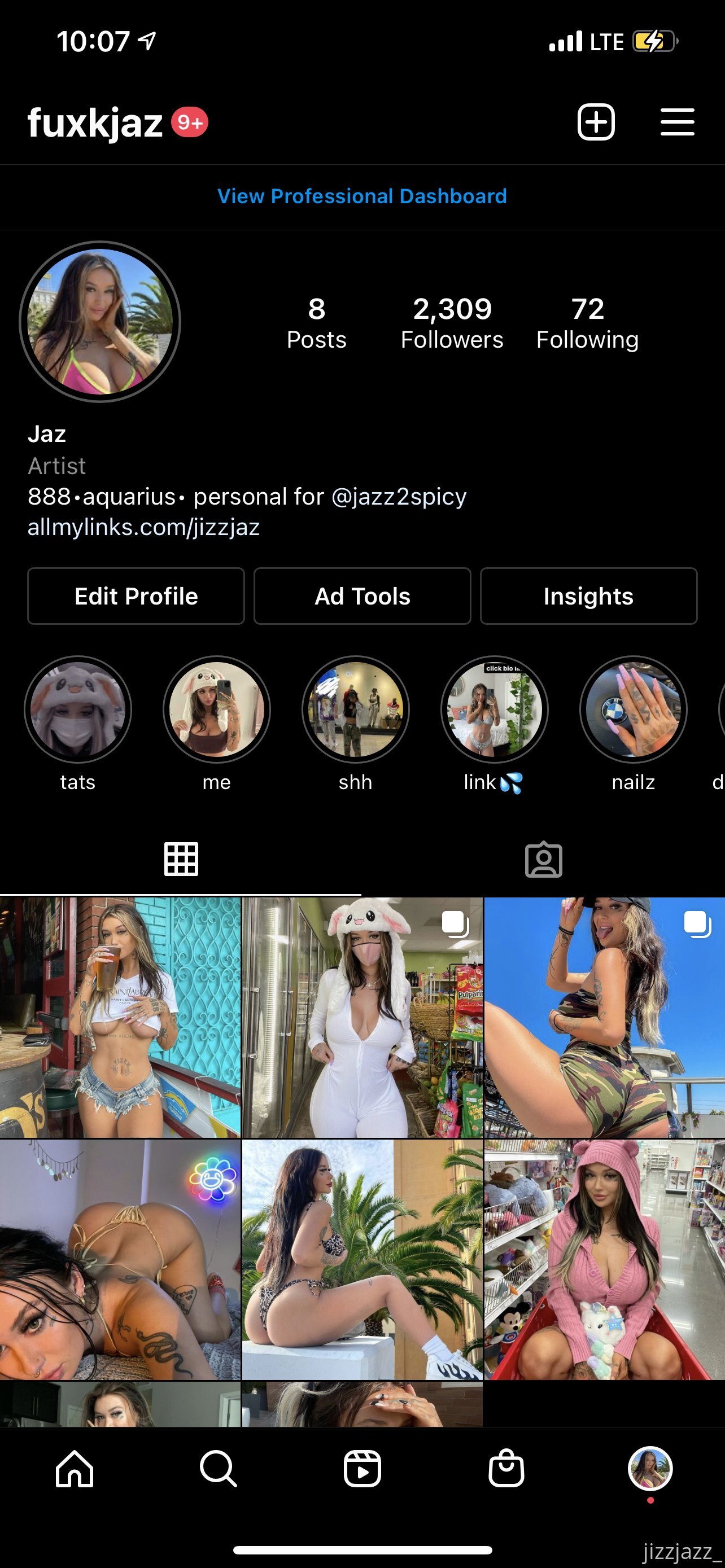The width and height of the screenshot is (725, 1568).
Task: Open the 'nailz' story highlight
Action: [x=633, y=709]
